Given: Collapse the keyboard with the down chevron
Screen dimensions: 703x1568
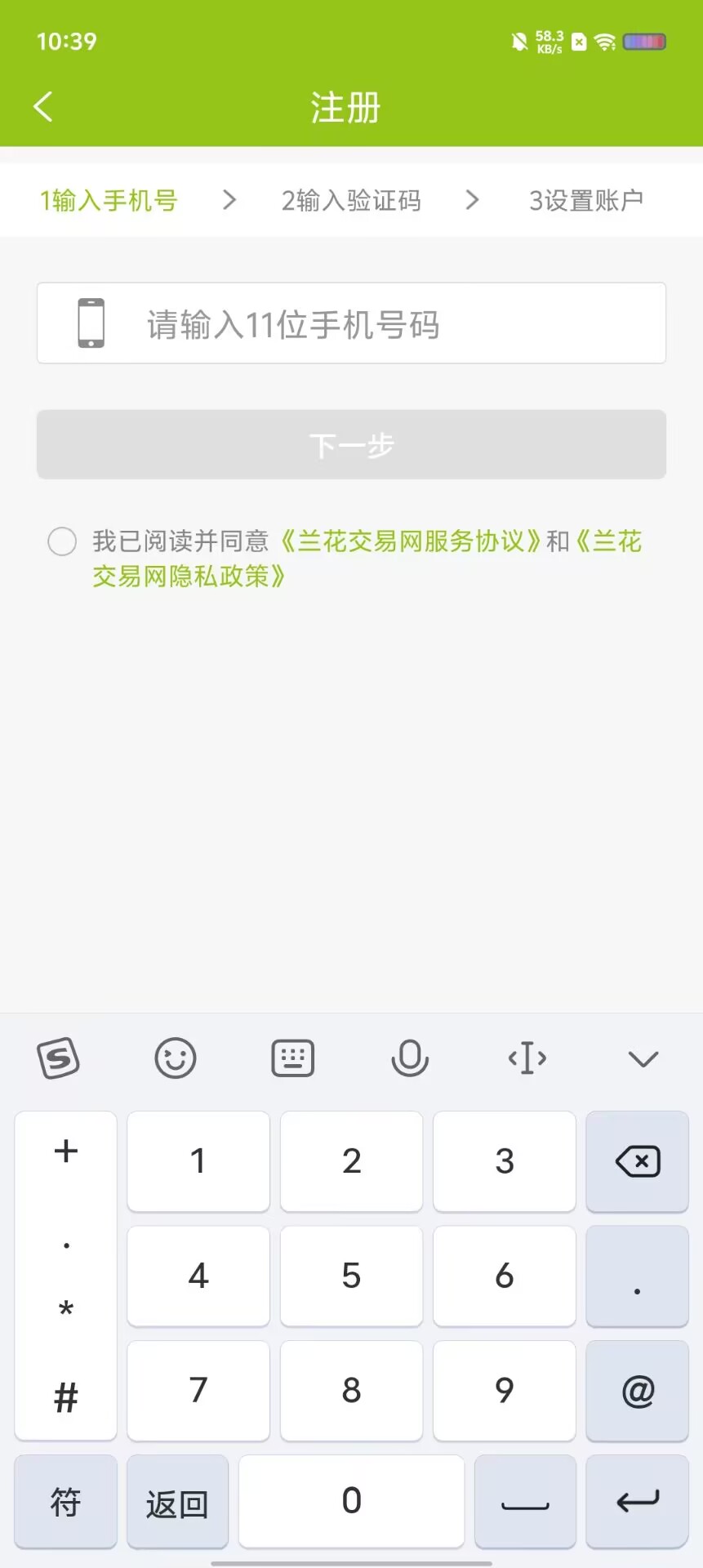Looking at the screenshot, I should point(643,1059).
